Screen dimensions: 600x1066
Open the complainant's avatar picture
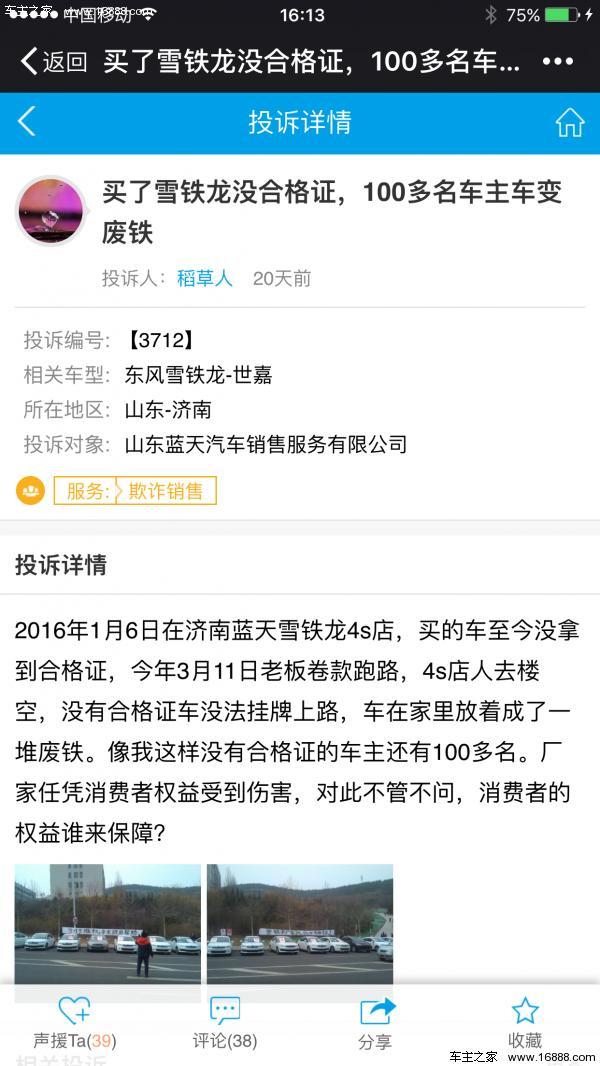(x=50, y=210)
